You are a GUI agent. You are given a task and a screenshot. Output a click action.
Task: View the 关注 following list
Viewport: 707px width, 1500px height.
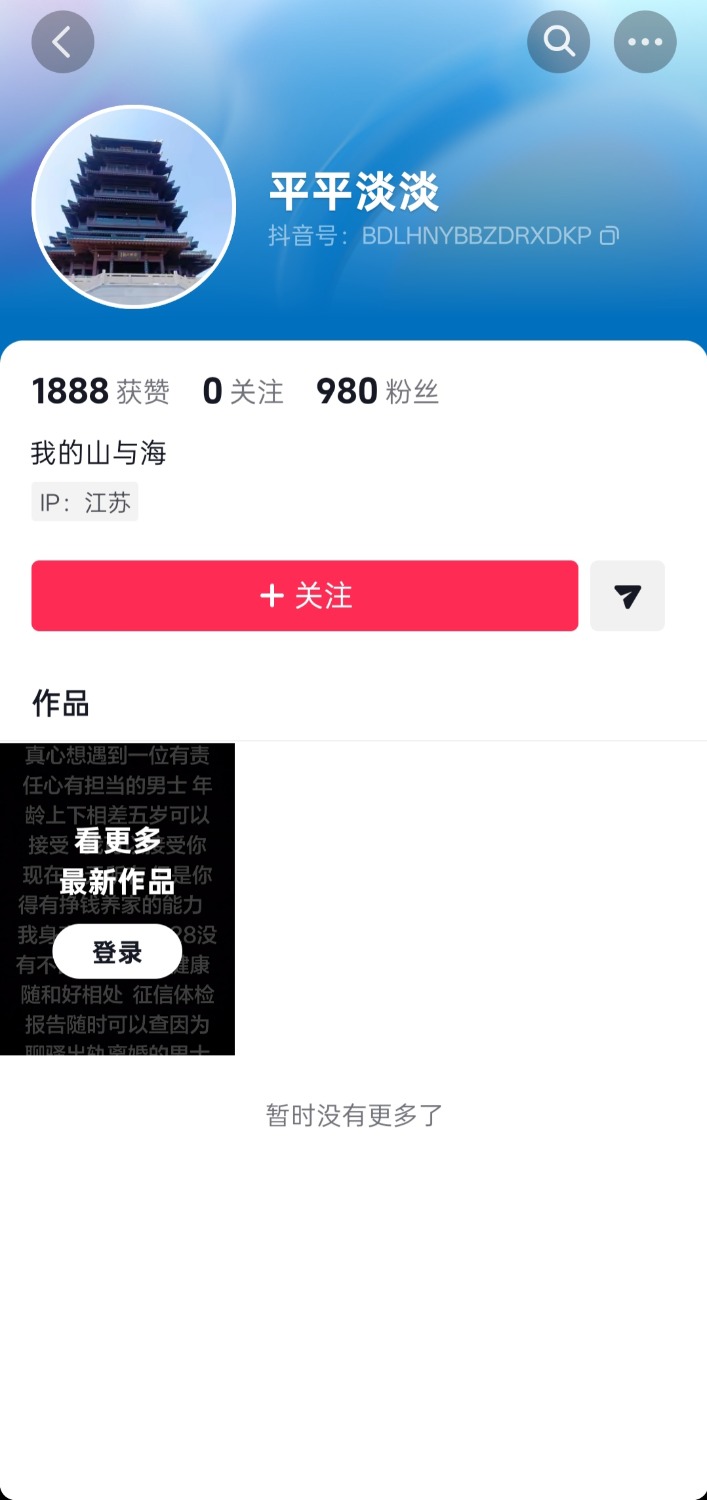(x=243, y=392)
